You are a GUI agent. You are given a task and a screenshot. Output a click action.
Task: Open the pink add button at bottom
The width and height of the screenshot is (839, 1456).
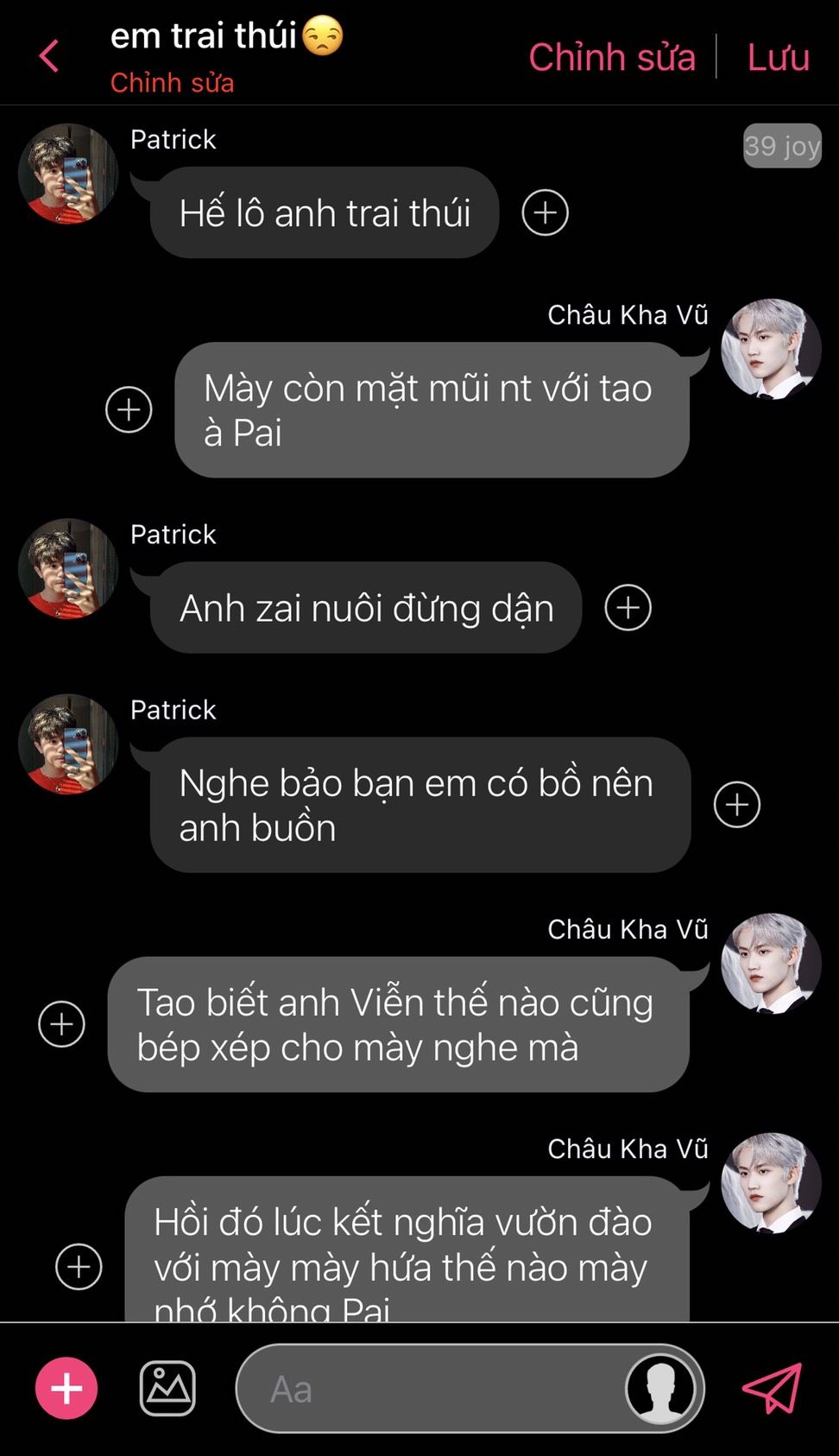tap(66, 1389)
